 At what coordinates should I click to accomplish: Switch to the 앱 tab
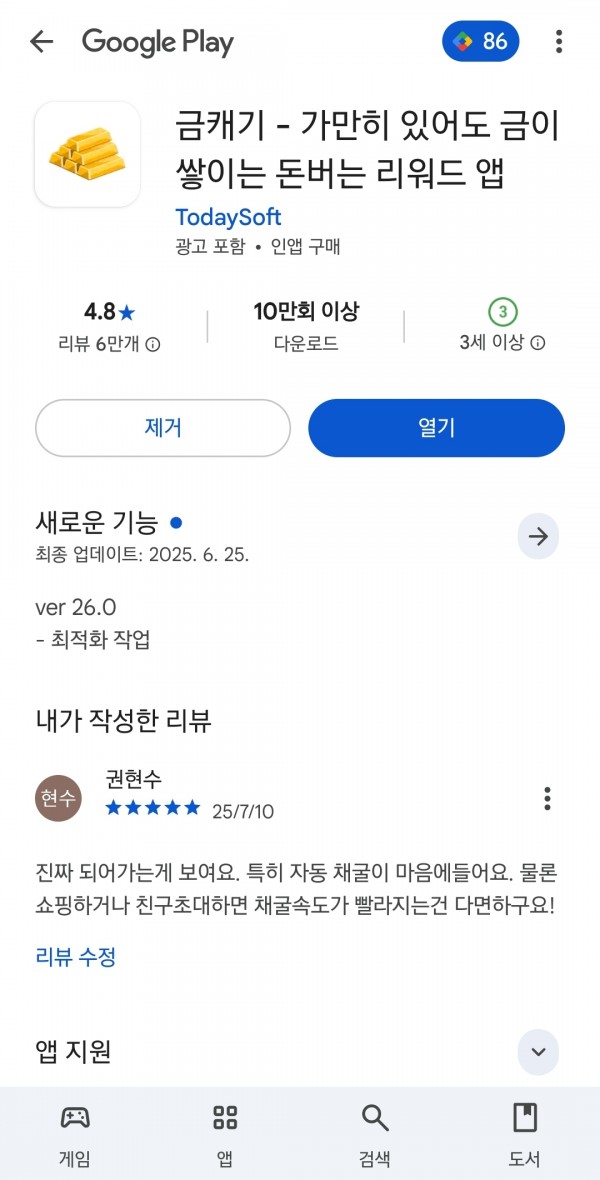tap(225, 1135)
